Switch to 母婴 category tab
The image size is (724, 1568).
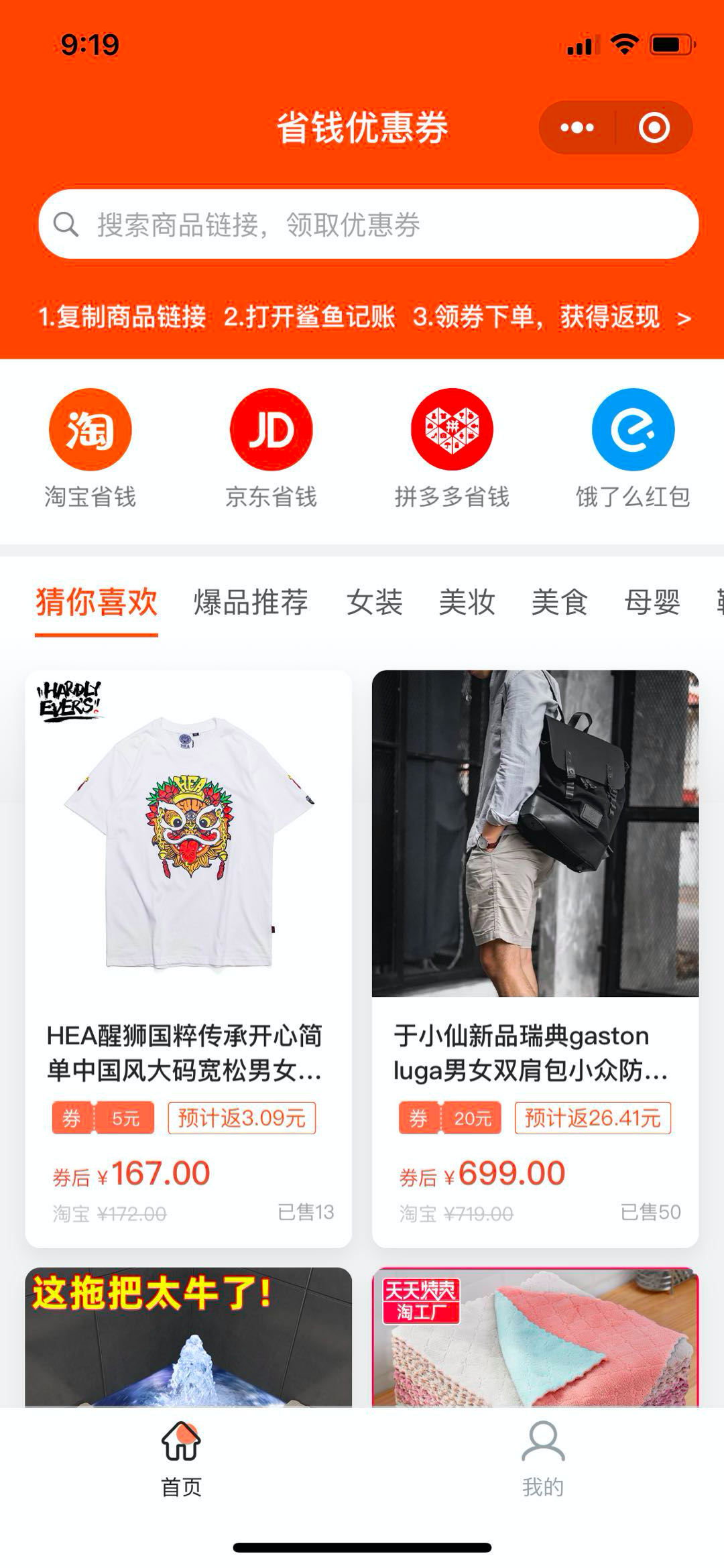coord(652,602)
